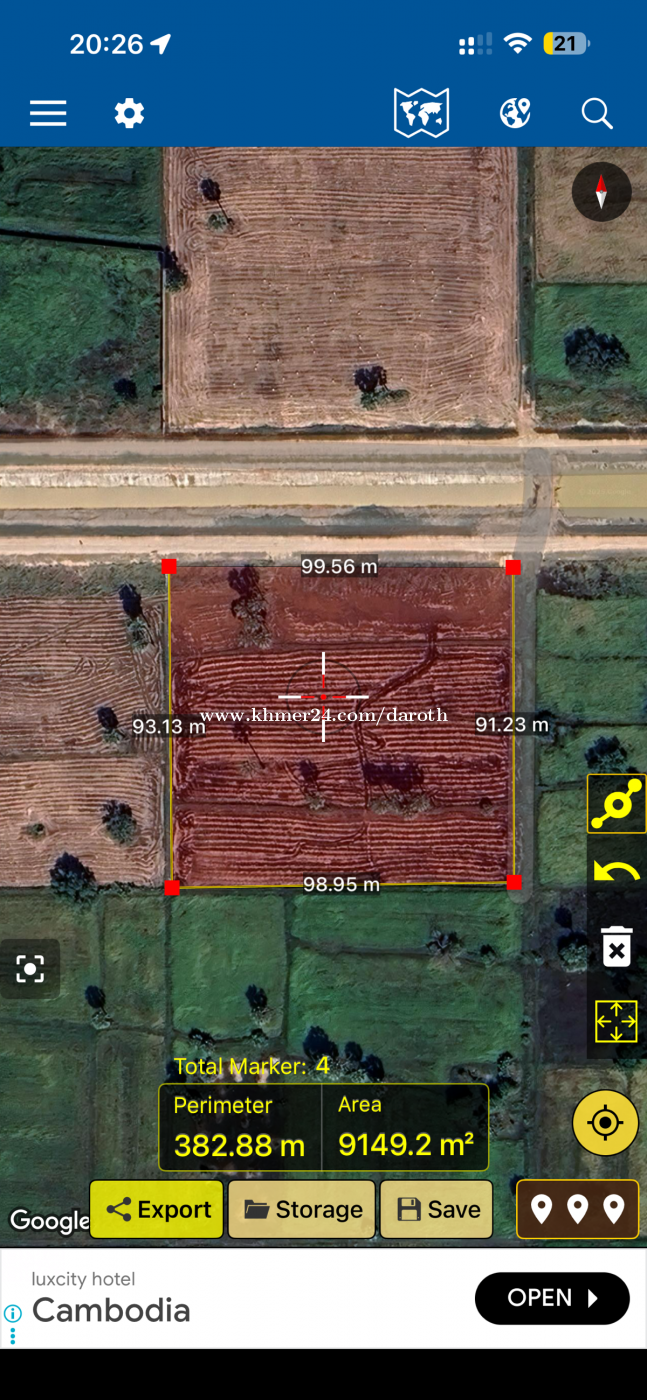Search for a location
647x1400 pixels.
pos(597,114)
